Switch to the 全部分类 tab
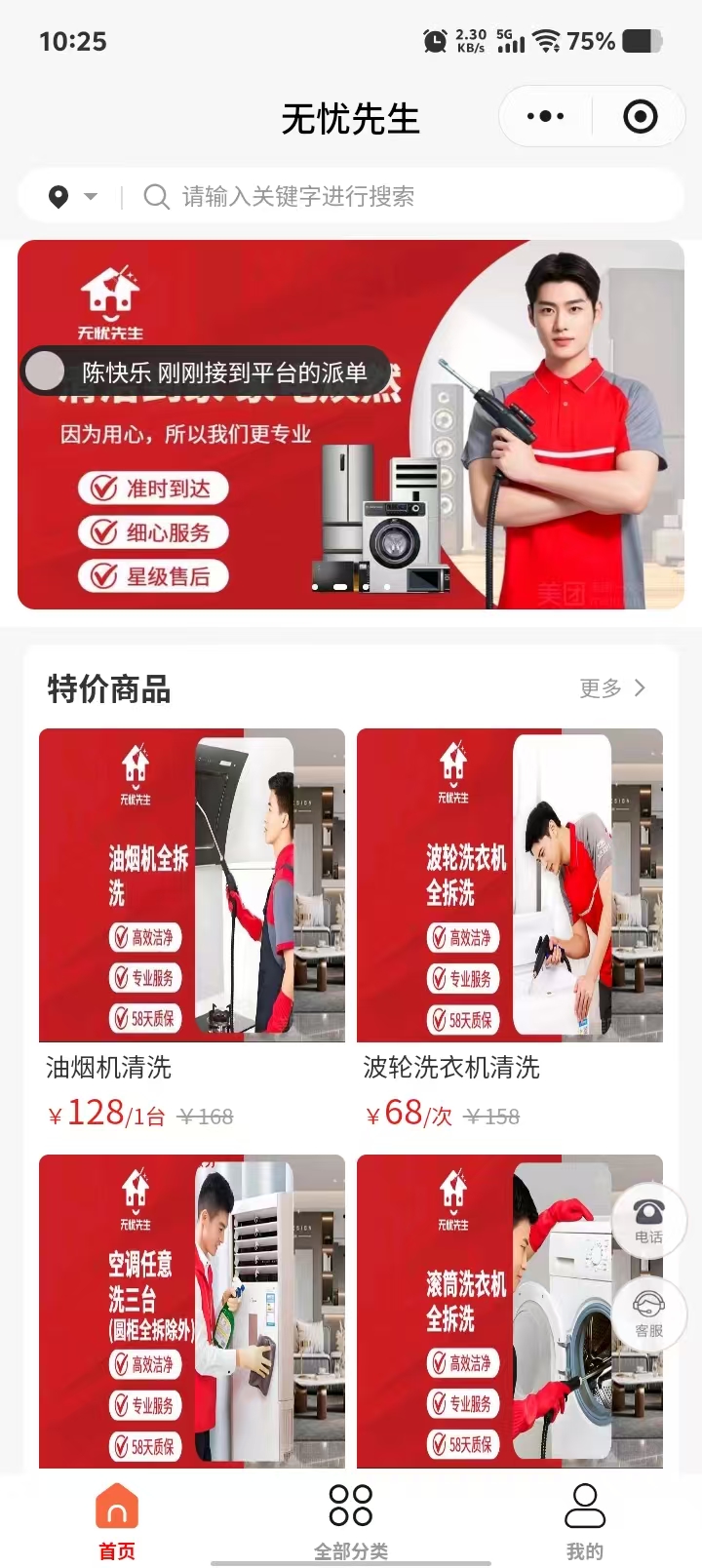The height and width of the screenshot is (1568, 702). (351, 1519)
